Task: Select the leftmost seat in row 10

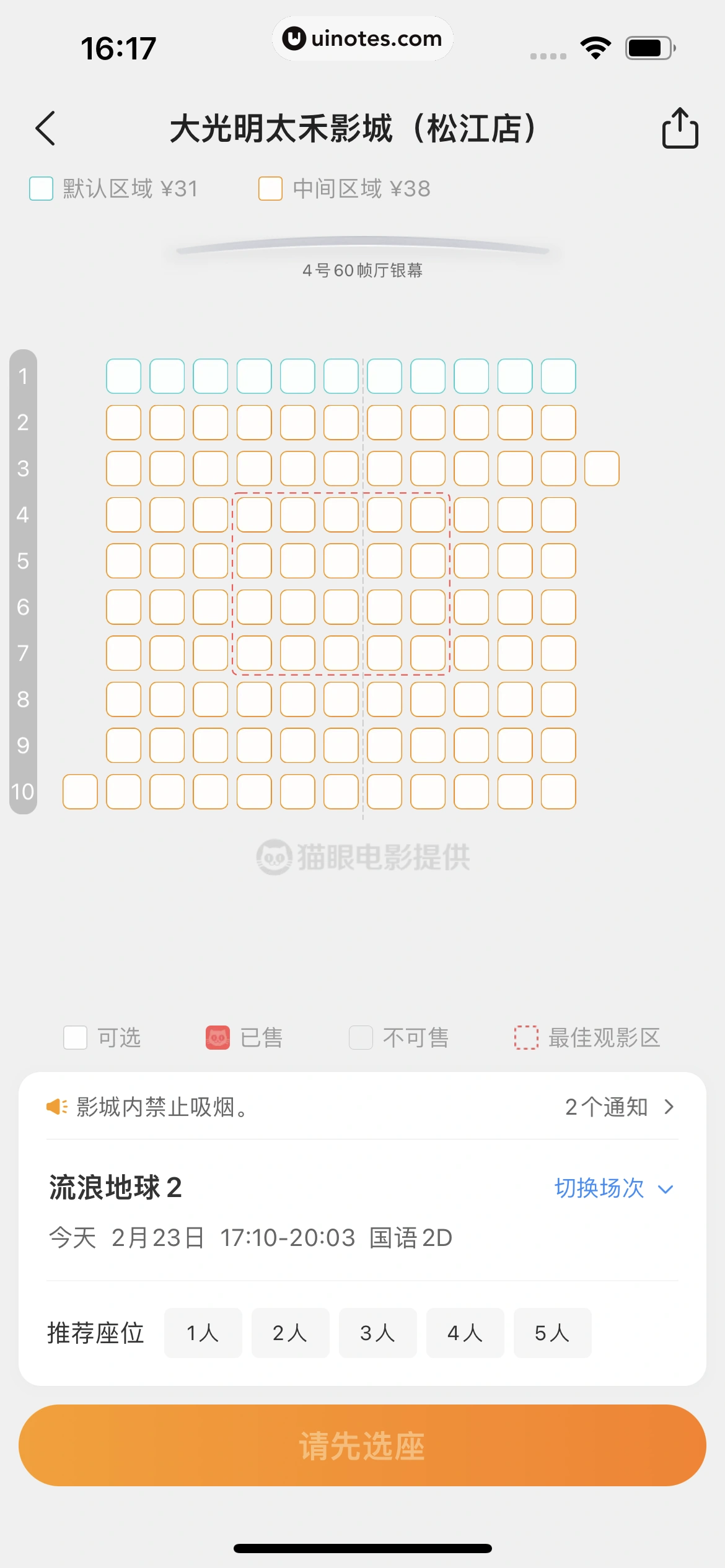Action: (80, 791)
